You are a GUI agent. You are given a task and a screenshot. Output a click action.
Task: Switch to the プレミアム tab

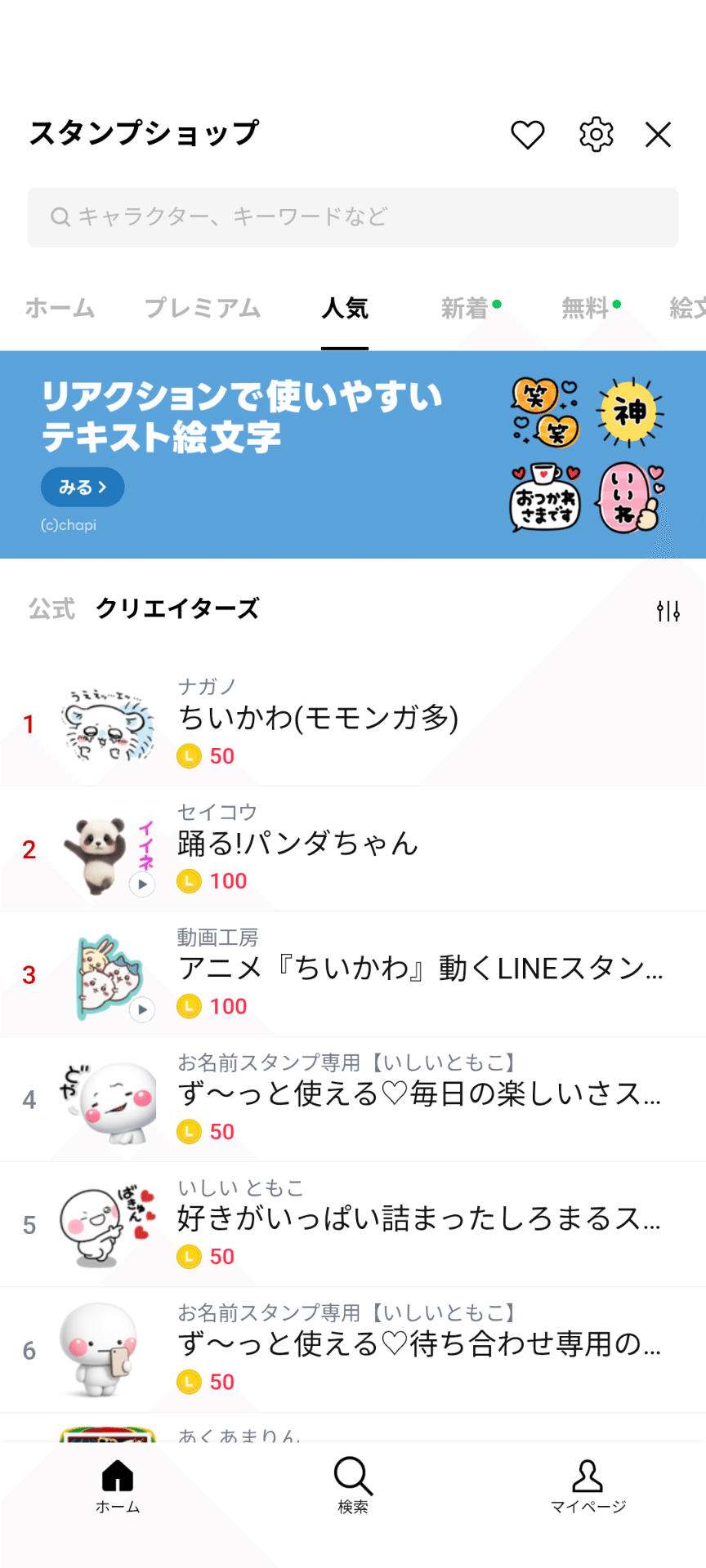[203, 309]
